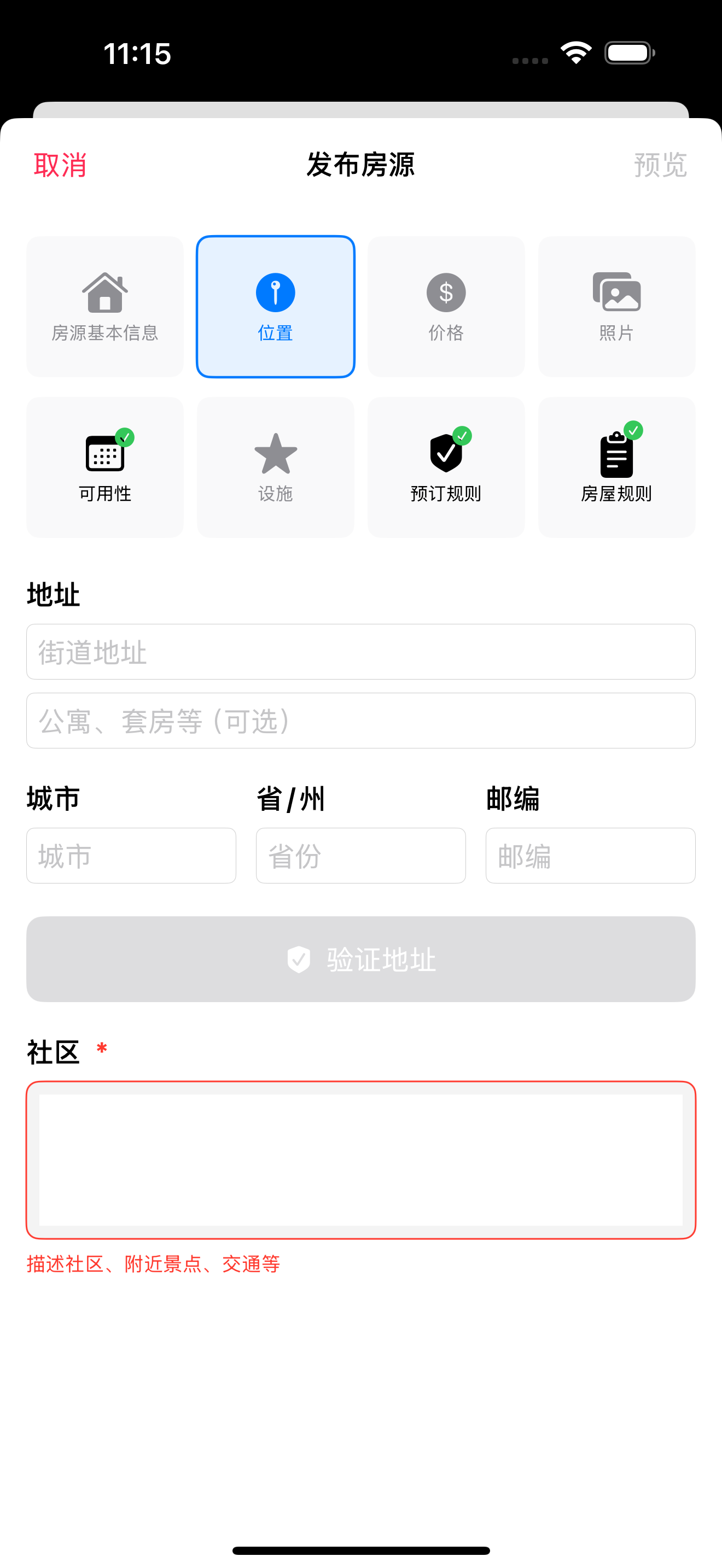Focus the 社区 description text box
722x1568 pixels.
(x=360, y=1160)
